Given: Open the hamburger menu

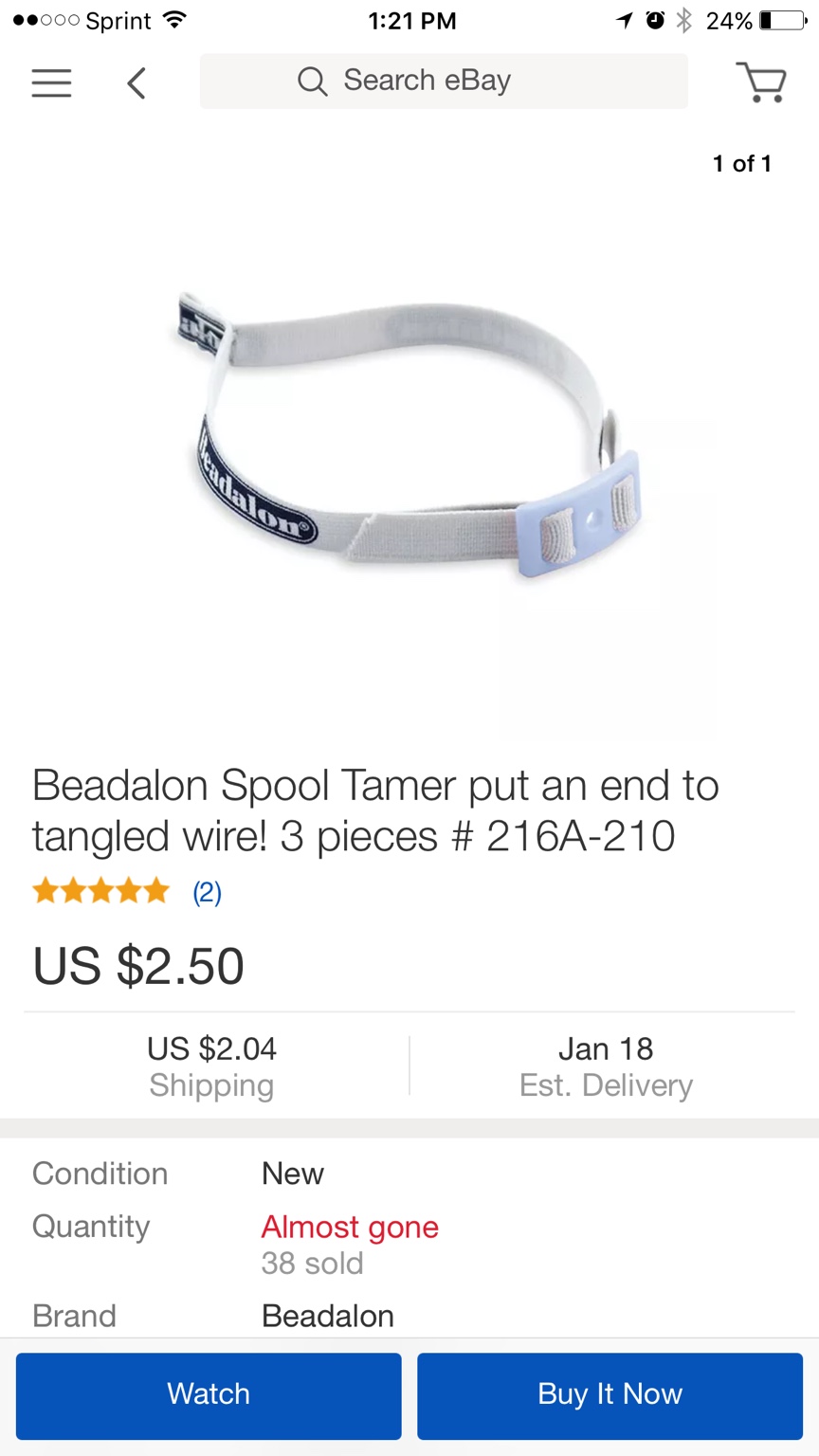Looking at the screenshot, I should point(51,82).
